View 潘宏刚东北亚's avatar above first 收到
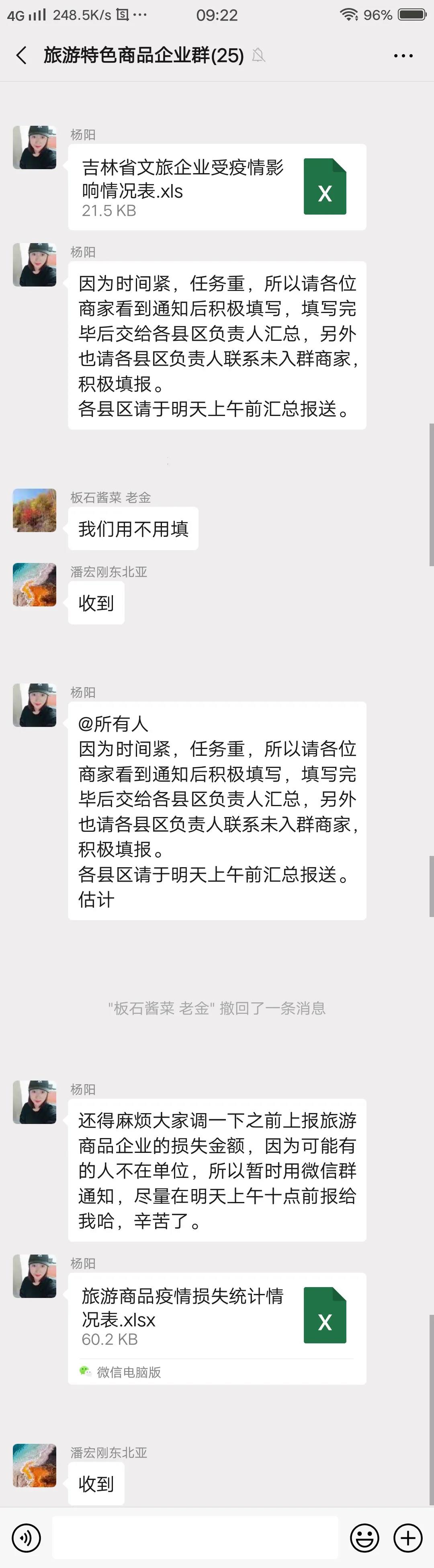Viewport: 434px width, 1568px height. (x=35, y=584)
